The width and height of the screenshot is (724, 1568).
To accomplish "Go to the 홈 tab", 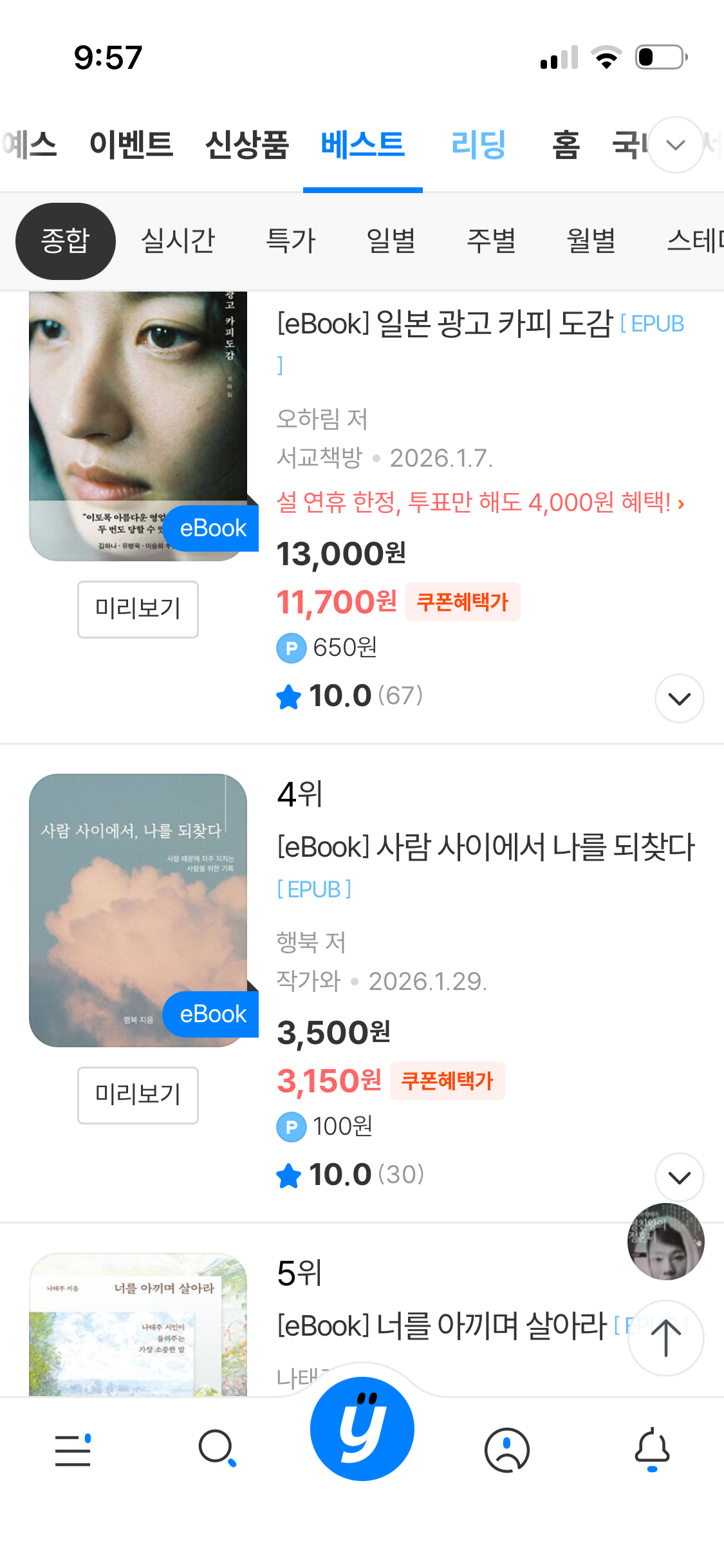I will pos(566,144).
